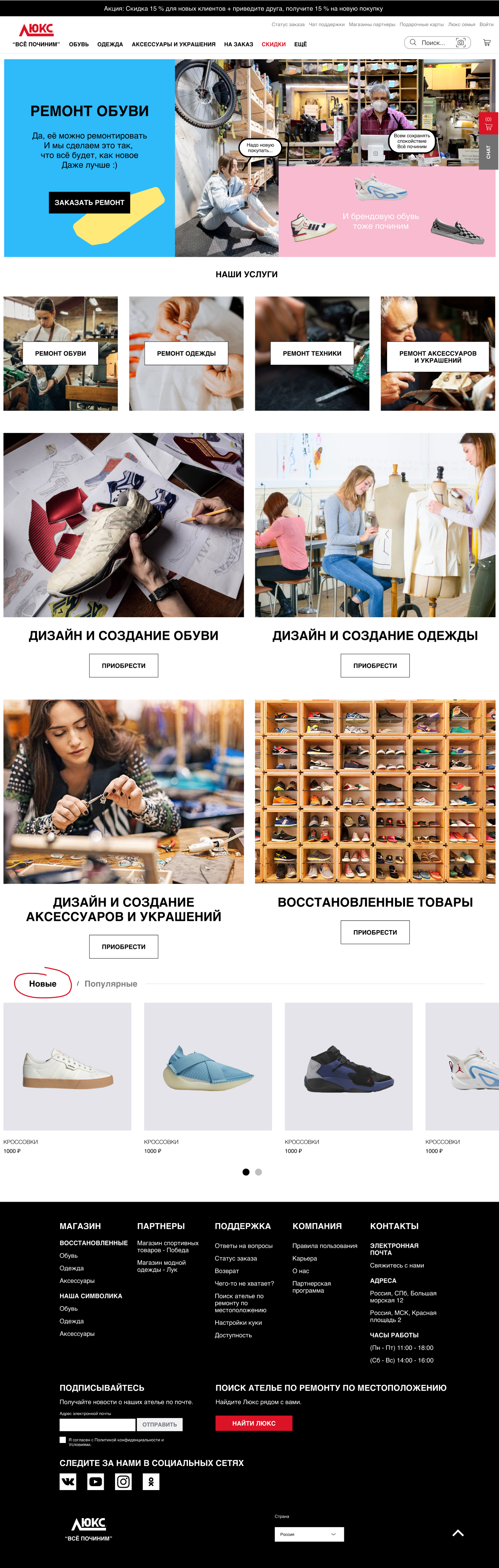
Task: Open the РЕМОНТ ОДЕЖДЫ service tile
Action: coord(186,353)
